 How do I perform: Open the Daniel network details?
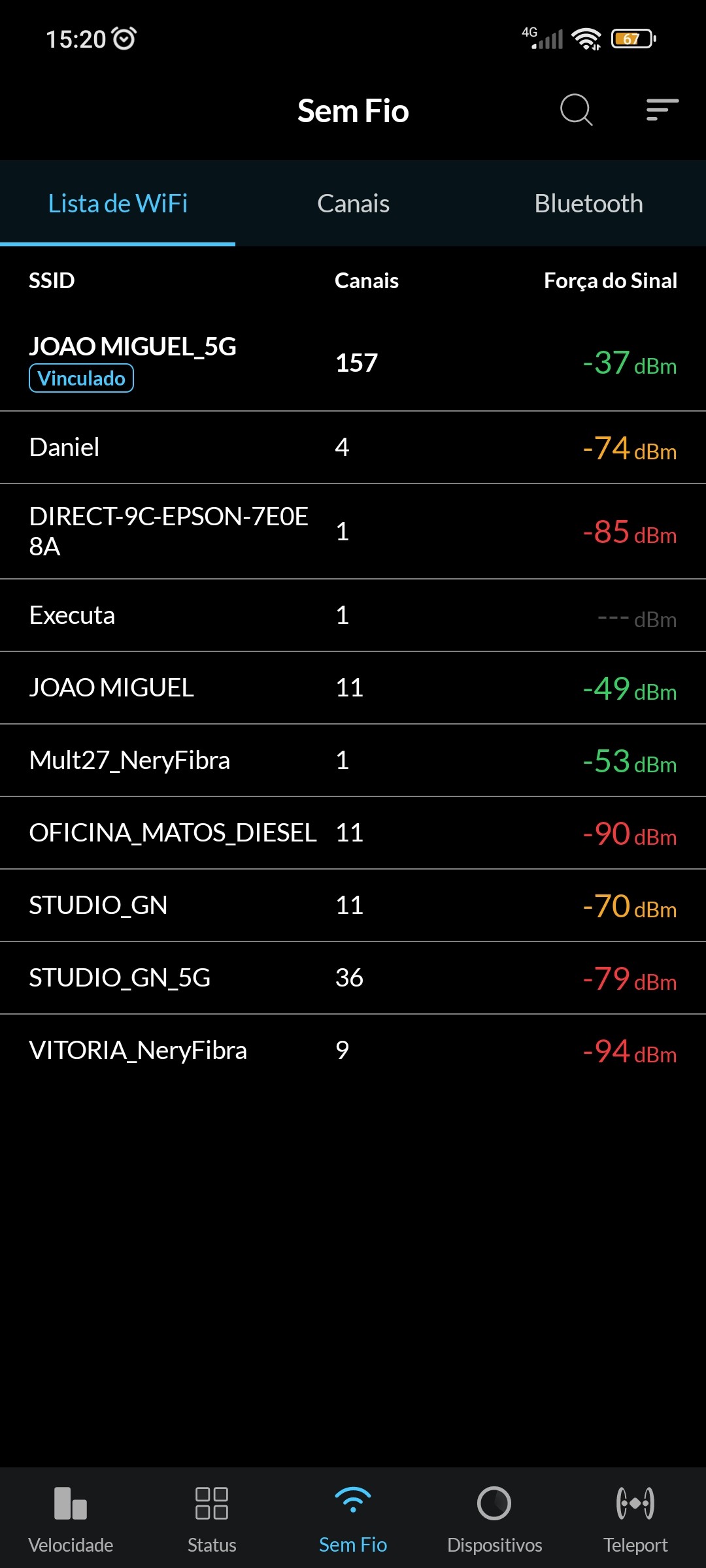353,448
